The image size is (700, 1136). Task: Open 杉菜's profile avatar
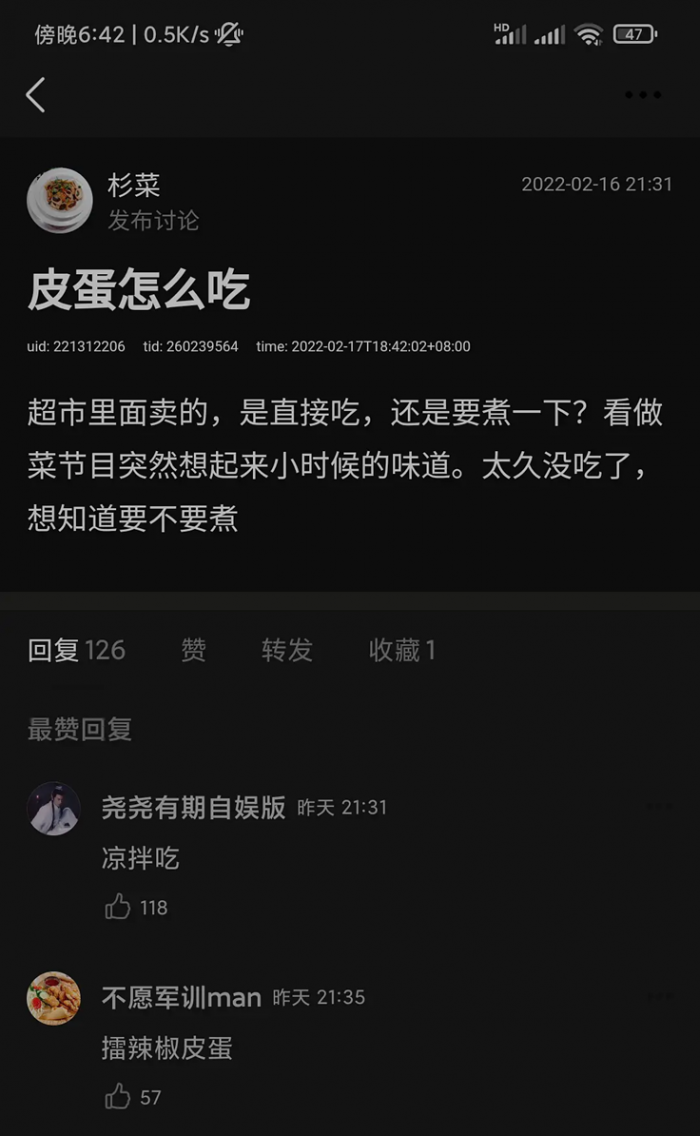[60, 200]
